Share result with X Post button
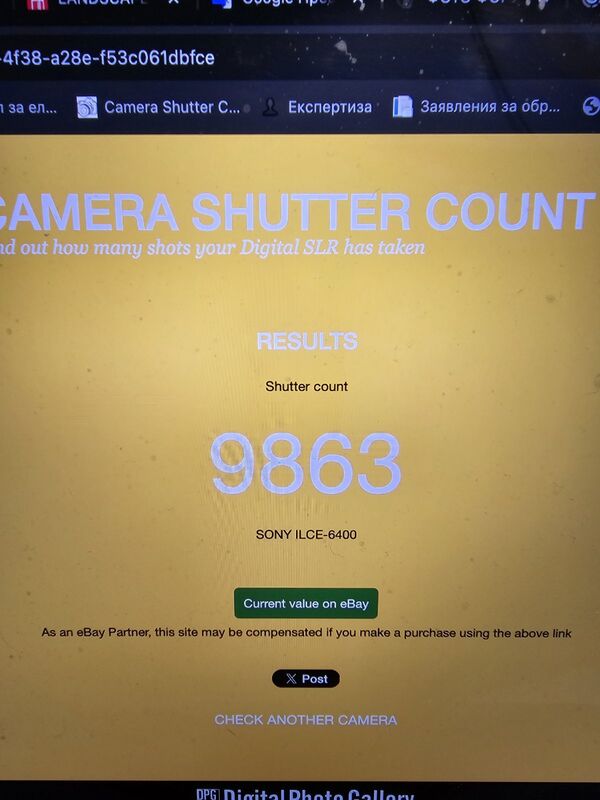Image resolution: width=600 pixels, height=800 pixels. click(x=305, y=679)
